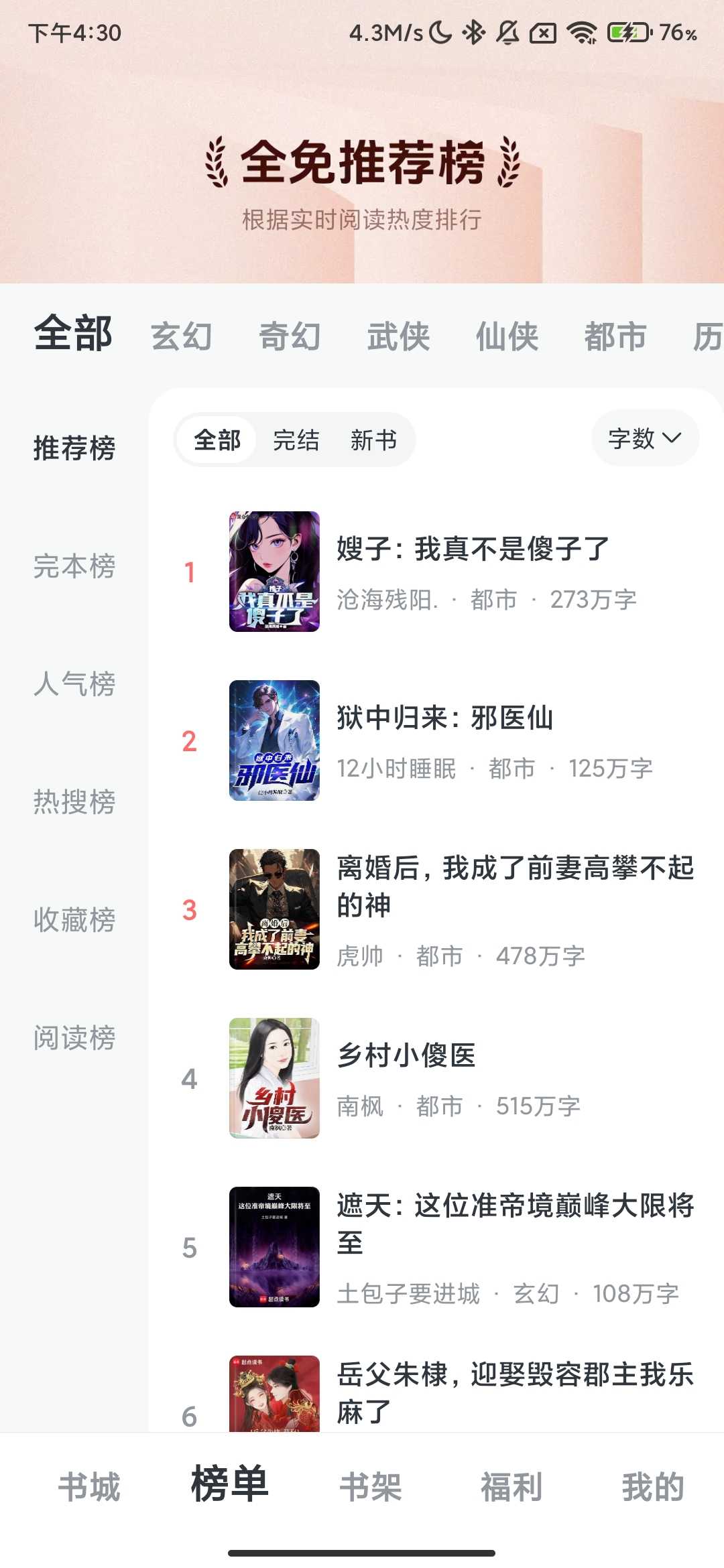Expand the 字数 dropdown filter
724x1568 pixels.
[x=644, y=439]
